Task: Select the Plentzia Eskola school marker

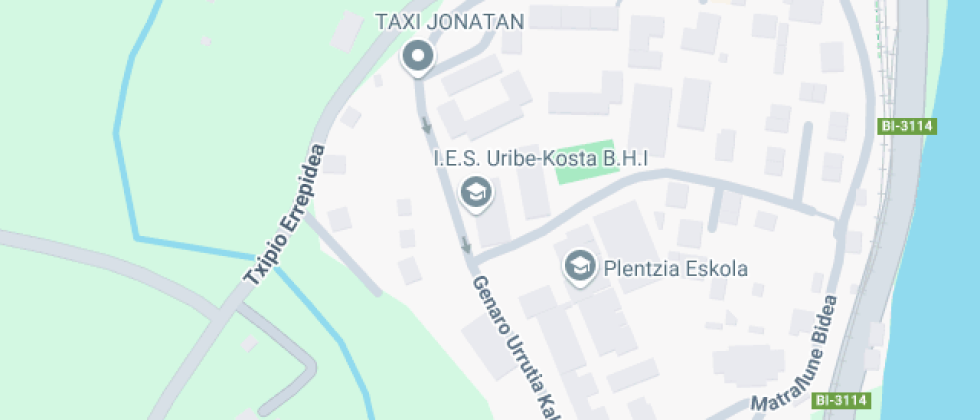Action: (581, 268)
